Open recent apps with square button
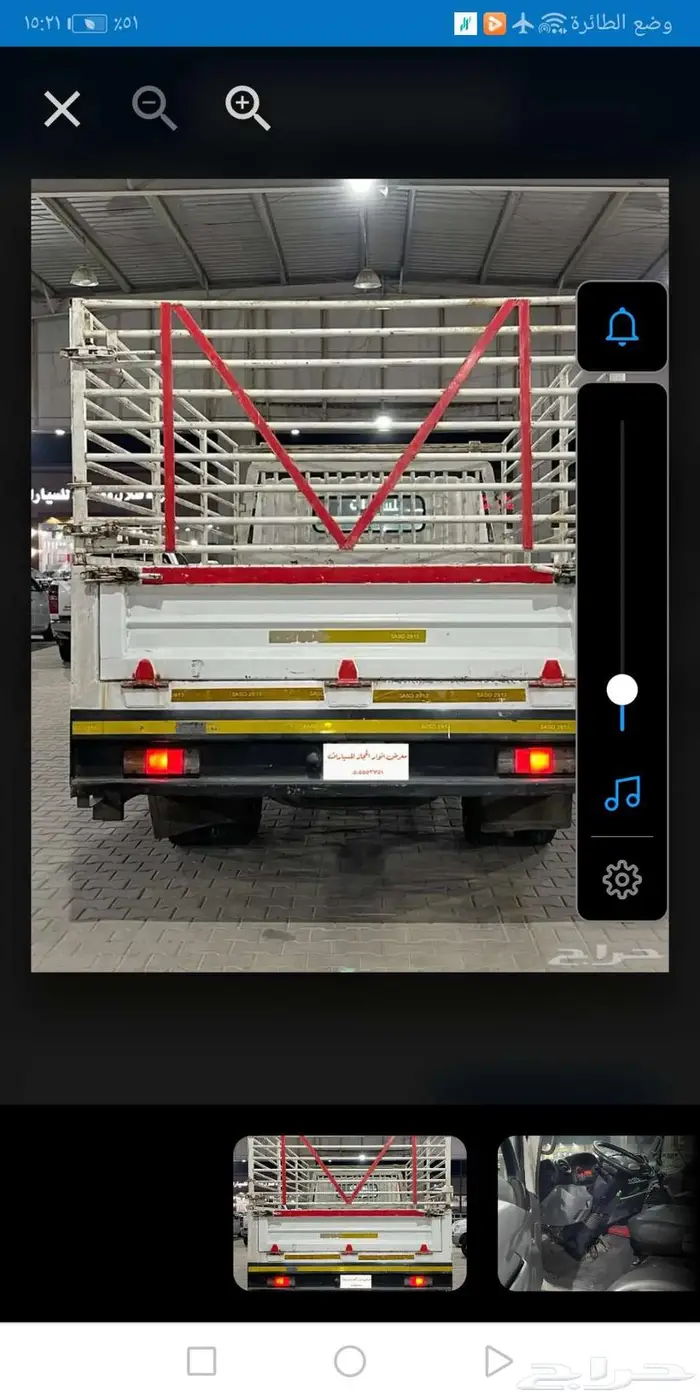 (x=202, y=1361)
